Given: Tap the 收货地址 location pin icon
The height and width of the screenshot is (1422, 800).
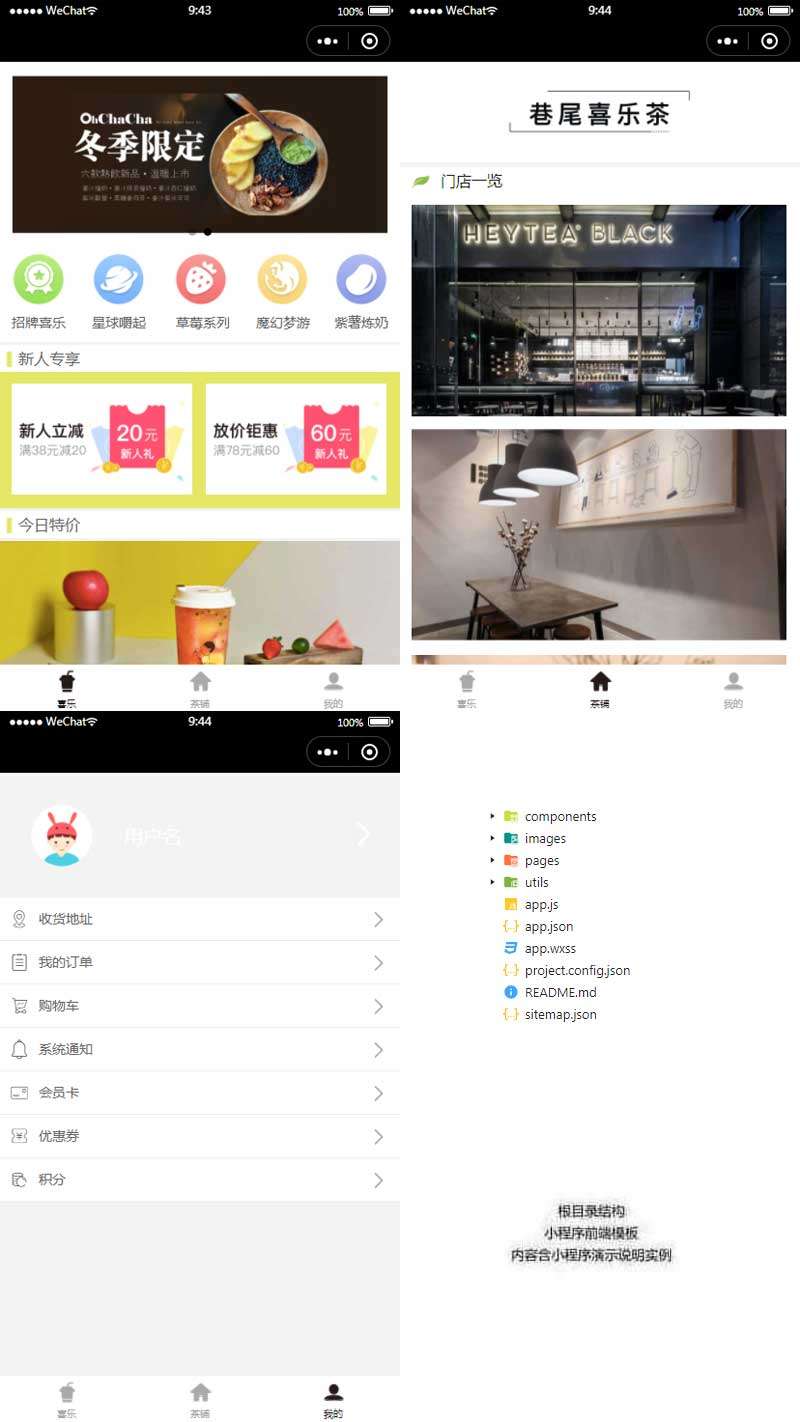Looking at the screenshot, I should 19,918.
